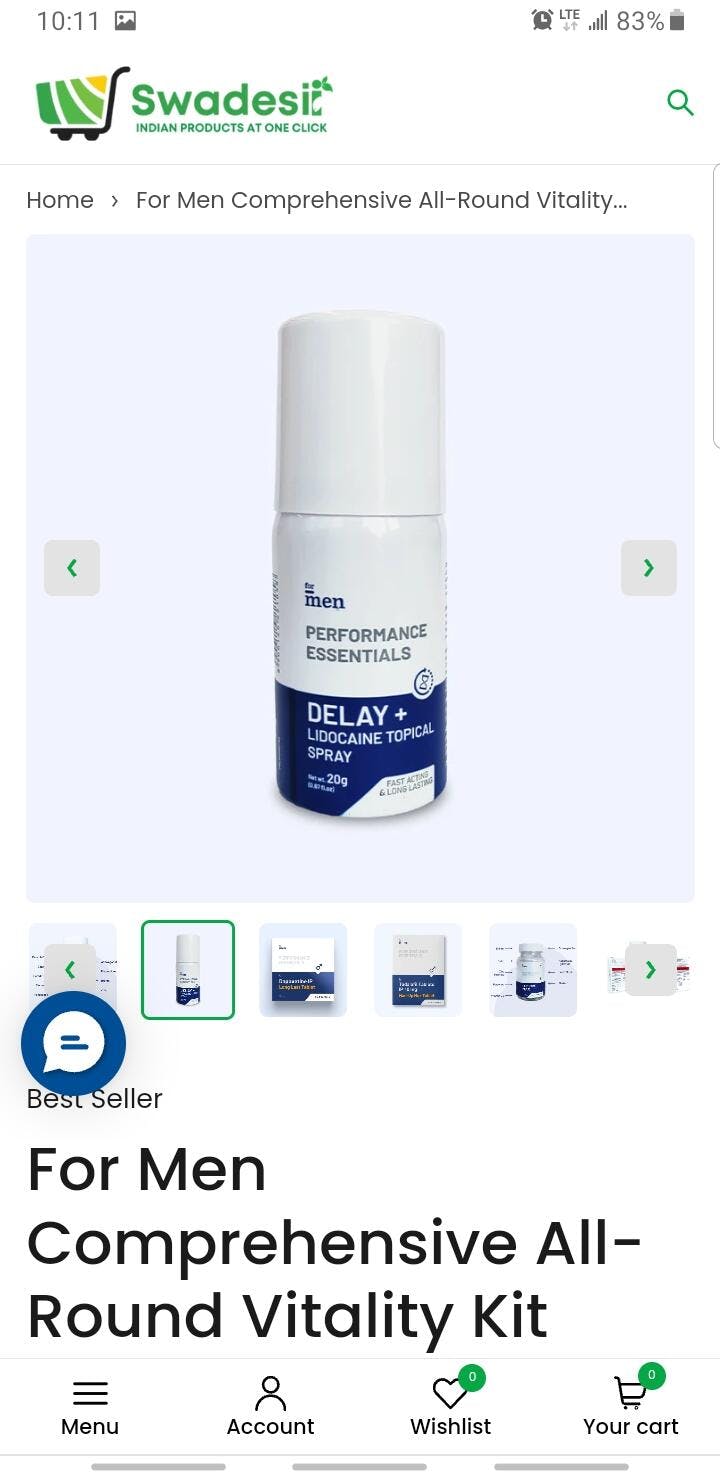Screen dimensions: 720x1480
Task: Select the orange-label tablet box thumbnail
Action: coord(418,970)
